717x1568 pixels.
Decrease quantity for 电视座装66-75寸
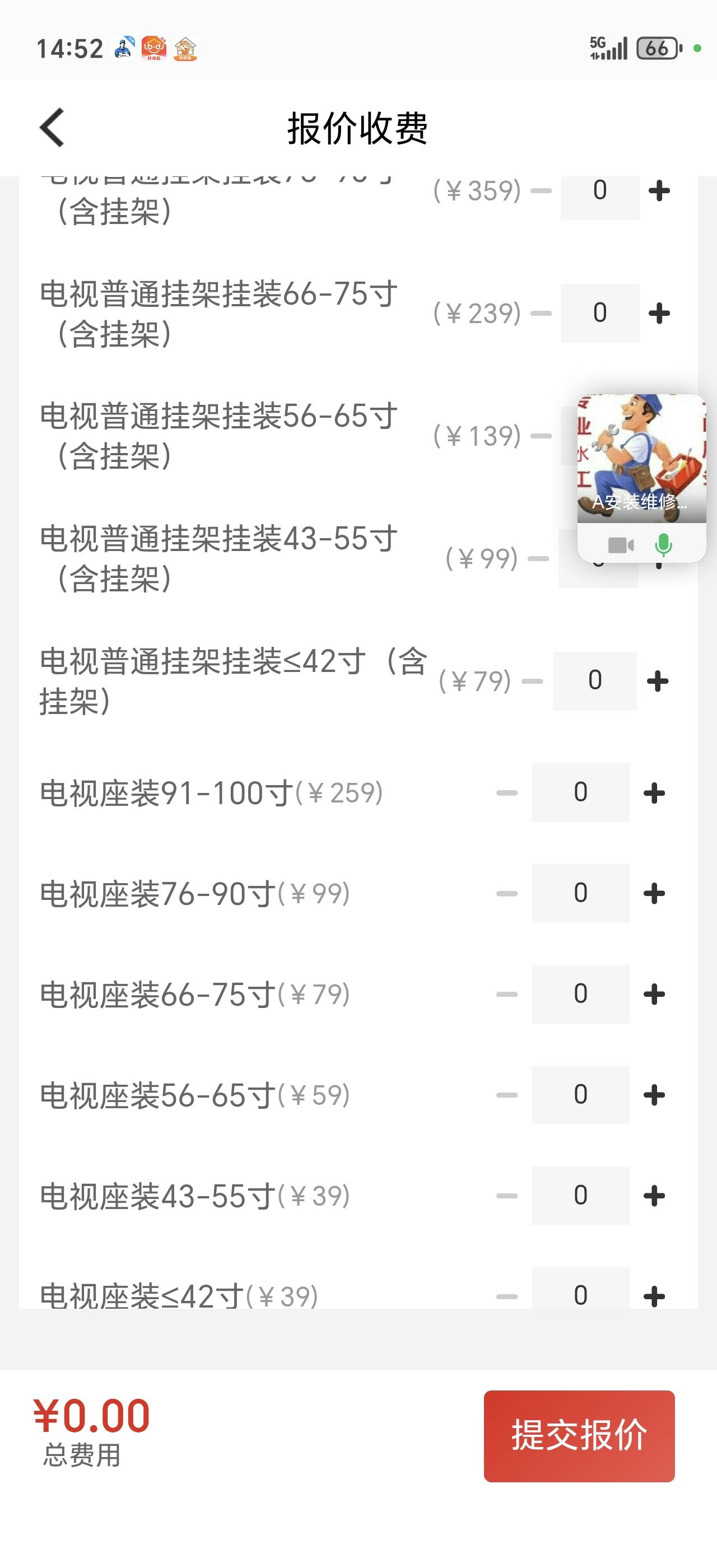(x=506, y=995)
